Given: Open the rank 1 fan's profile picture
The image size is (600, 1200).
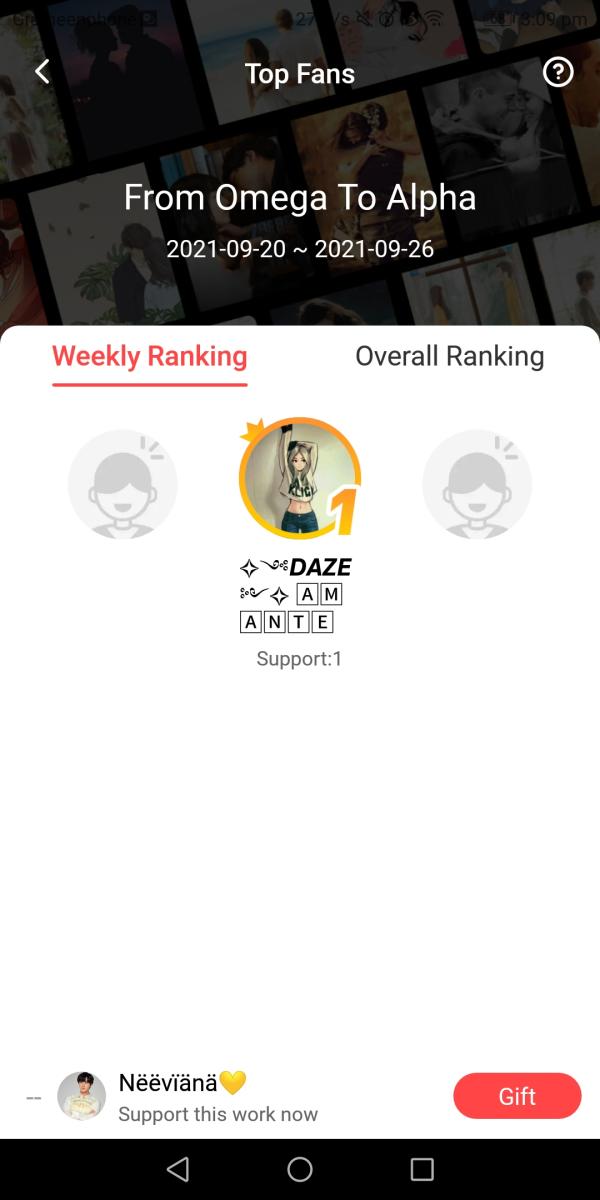Looking at the screenshot, I should coord(298,479).
